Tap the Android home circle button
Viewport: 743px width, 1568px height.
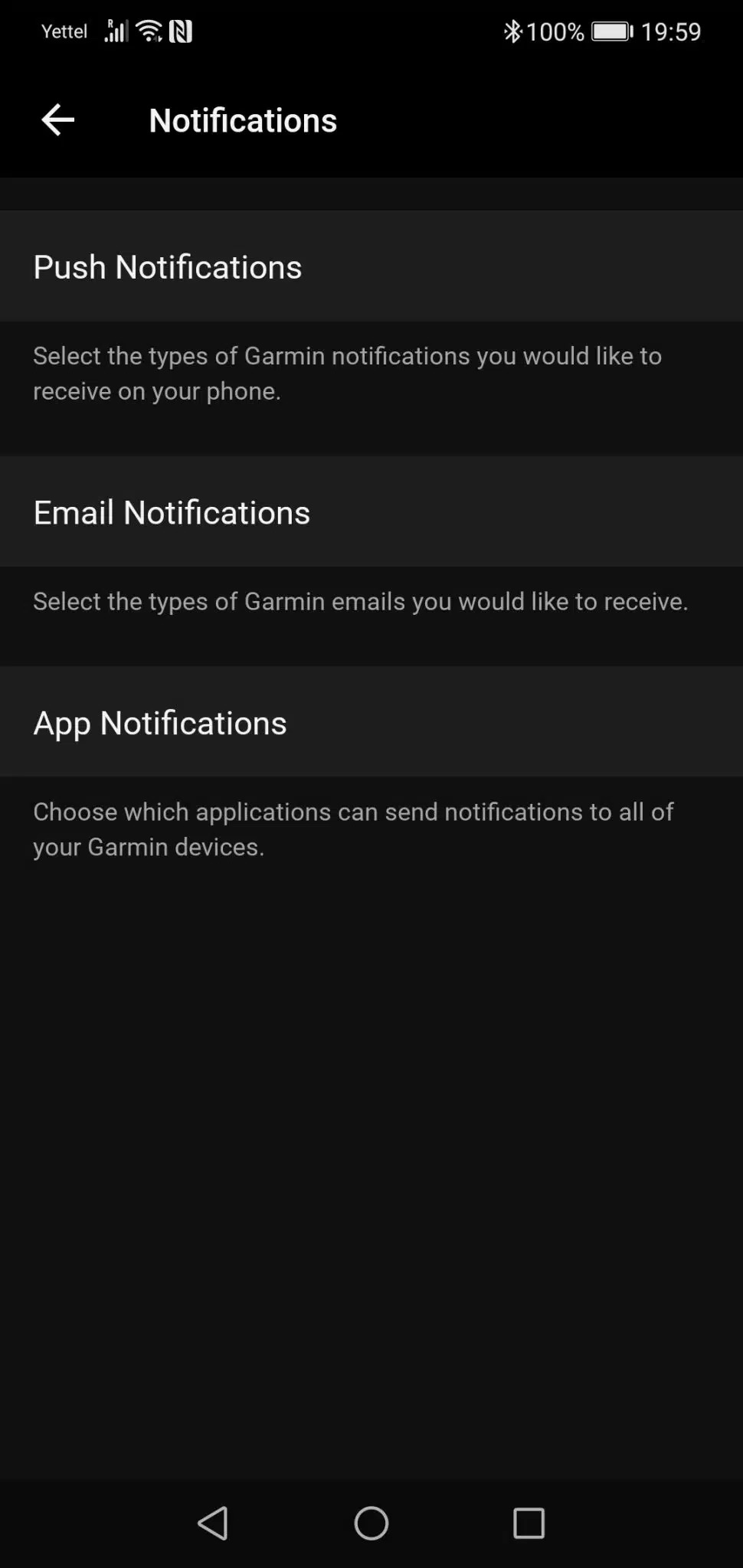point(371,1524)
